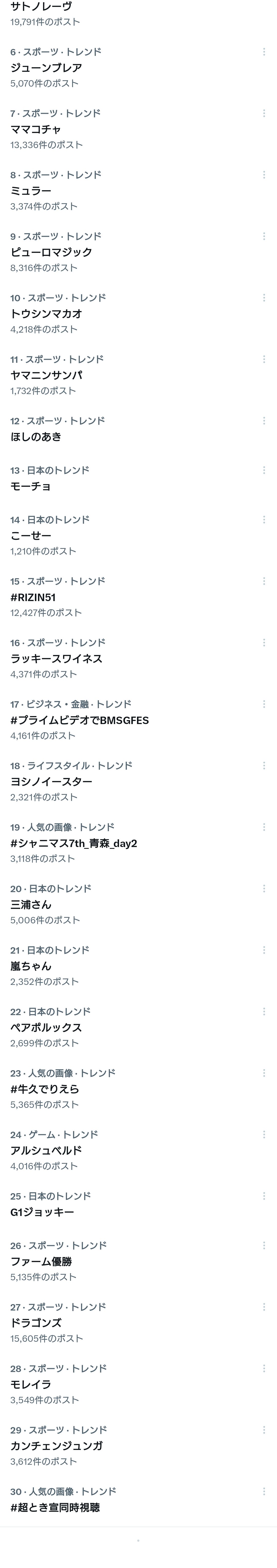Open more options for ママコチャ trend
Screen dimensions: 277x1568
(264, 113)
